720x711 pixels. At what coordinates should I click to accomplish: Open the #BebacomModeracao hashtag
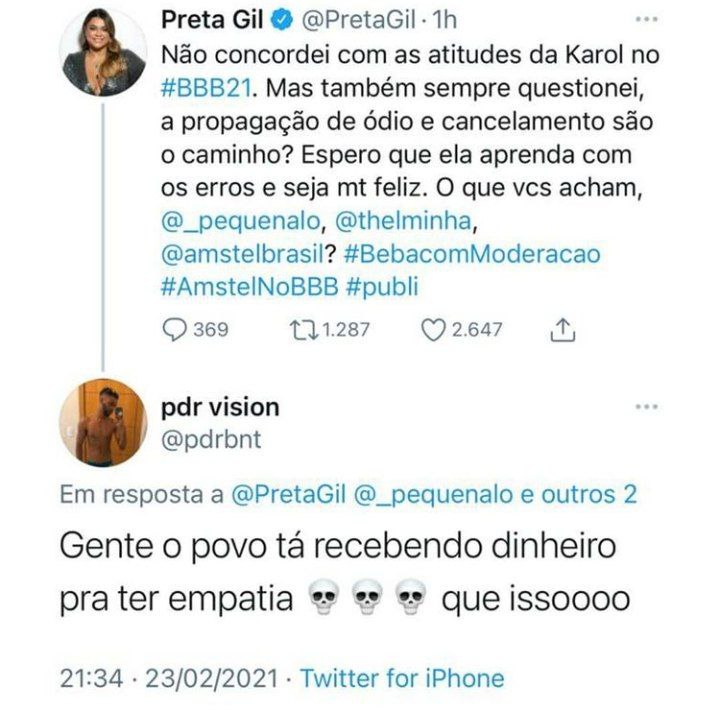[472, 254]
